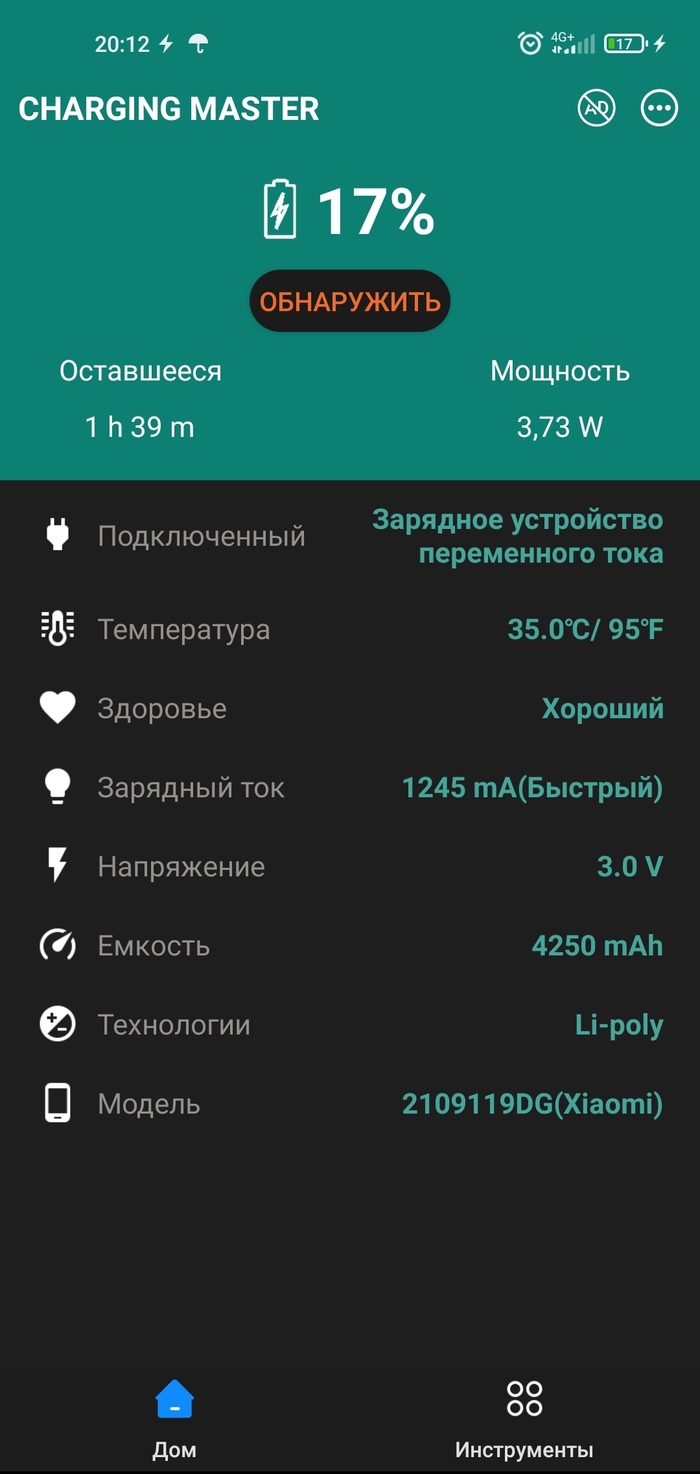Image resolution: width=700 pixels, height=1474 pixels.
Task: Switch to the Дом tab
Action: (175, 1418)
